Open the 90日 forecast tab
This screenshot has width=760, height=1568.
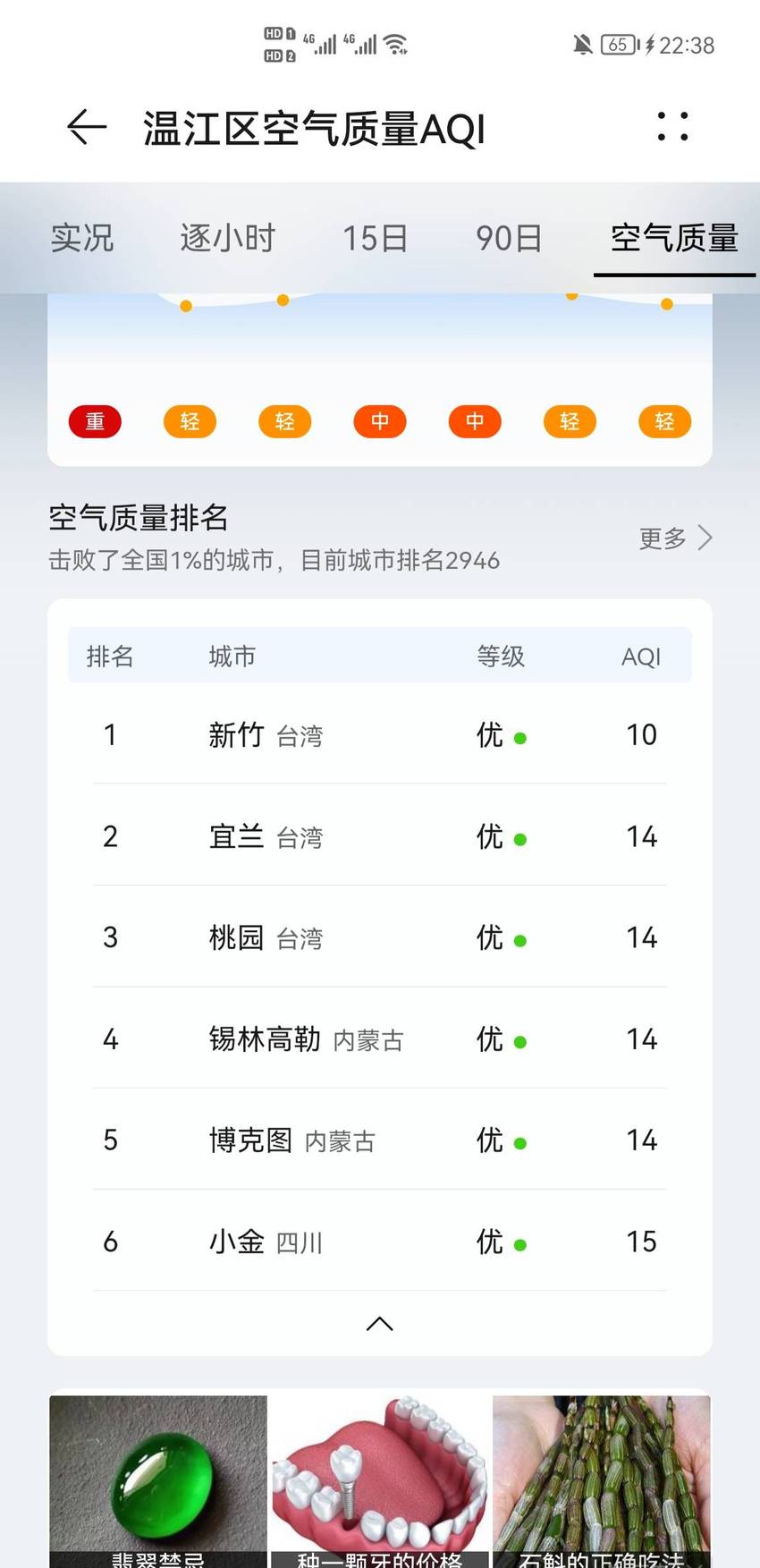(x=509, y=238)
